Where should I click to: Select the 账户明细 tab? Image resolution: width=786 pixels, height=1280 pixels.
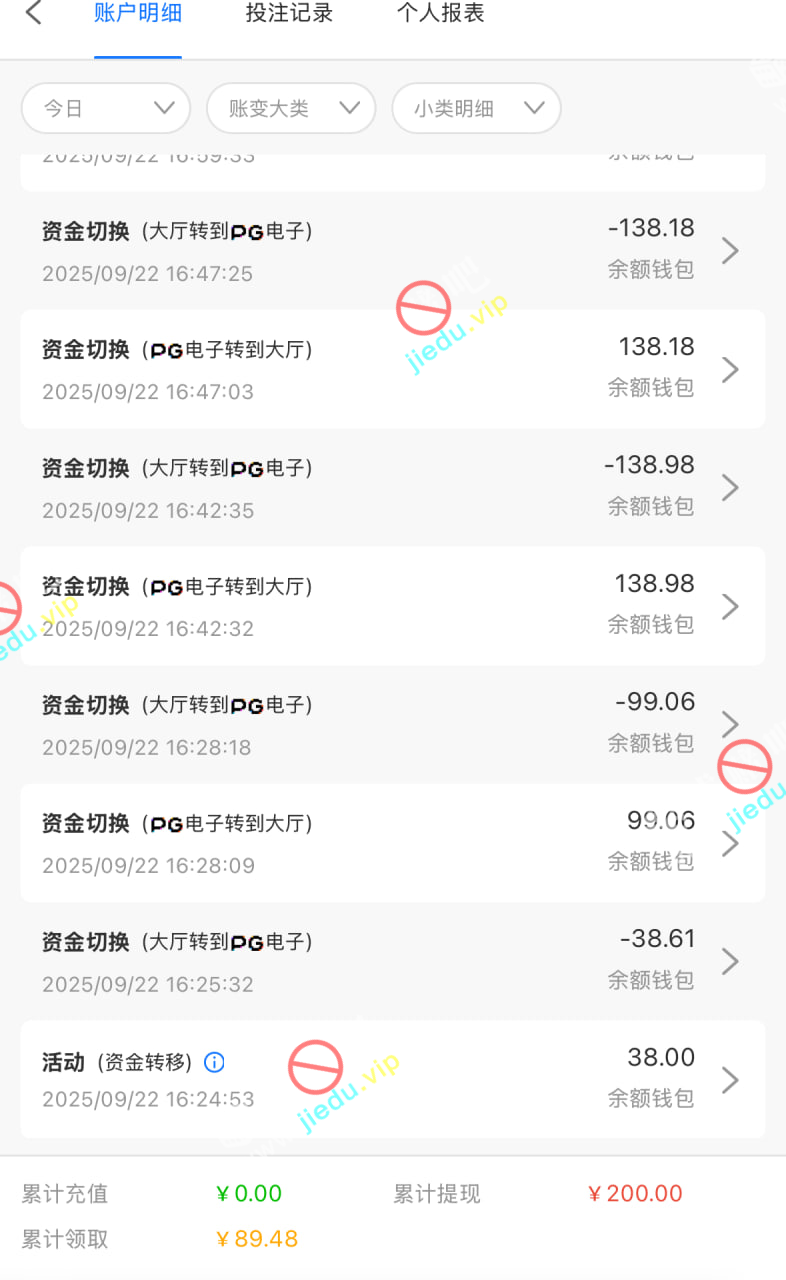138,14
